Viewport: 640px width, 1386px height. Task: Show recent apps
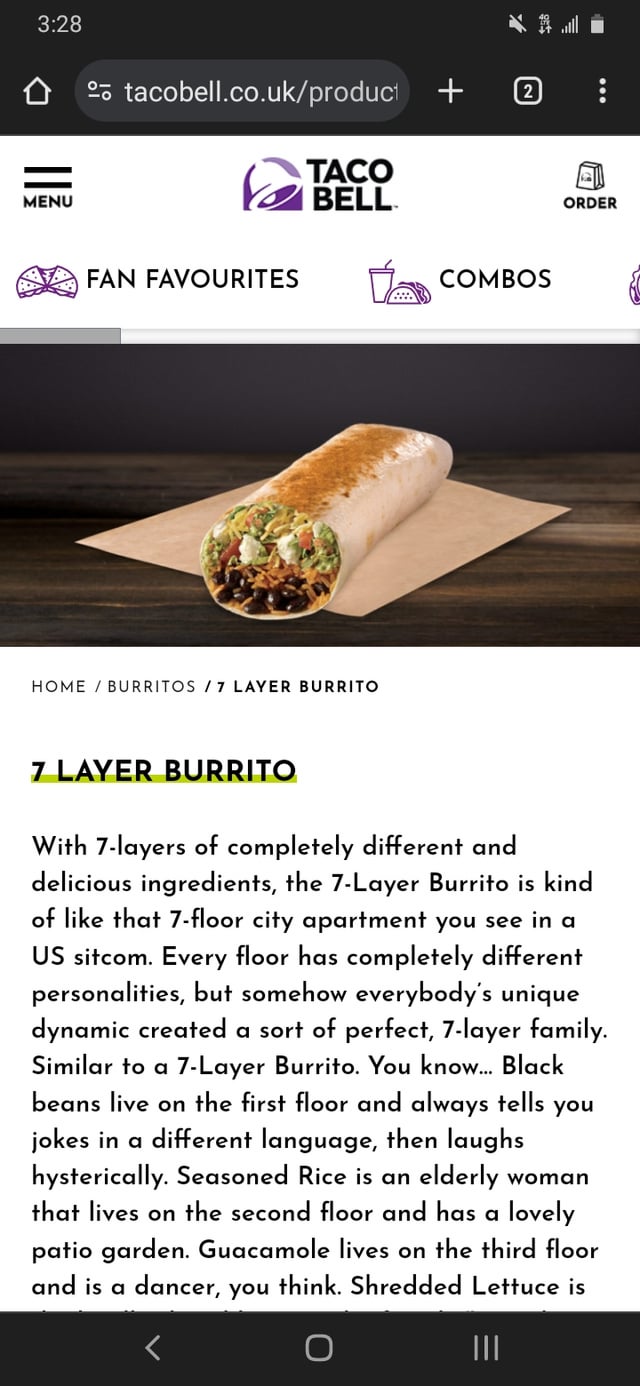tap(485, 1348)
